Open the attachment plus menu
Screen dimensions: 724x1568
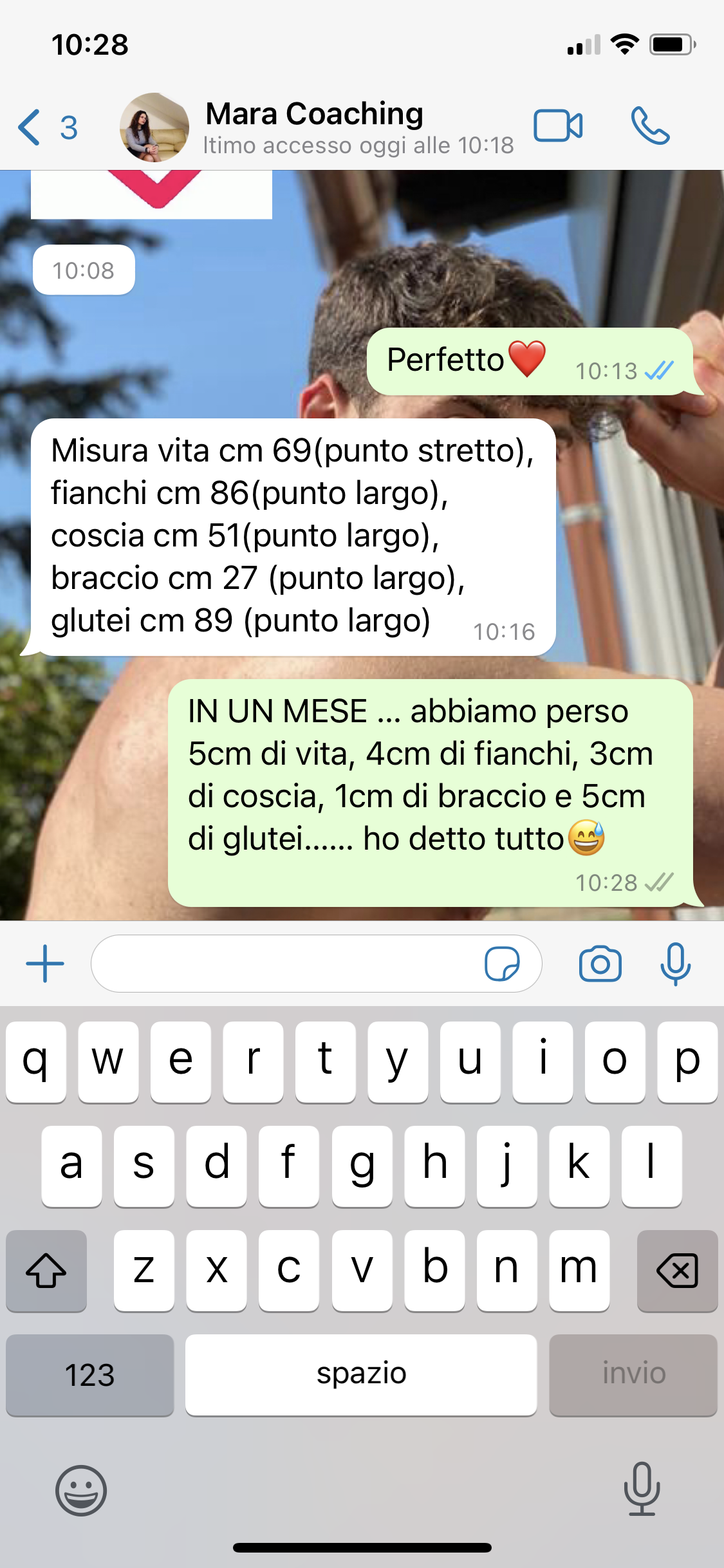point(45,964)
